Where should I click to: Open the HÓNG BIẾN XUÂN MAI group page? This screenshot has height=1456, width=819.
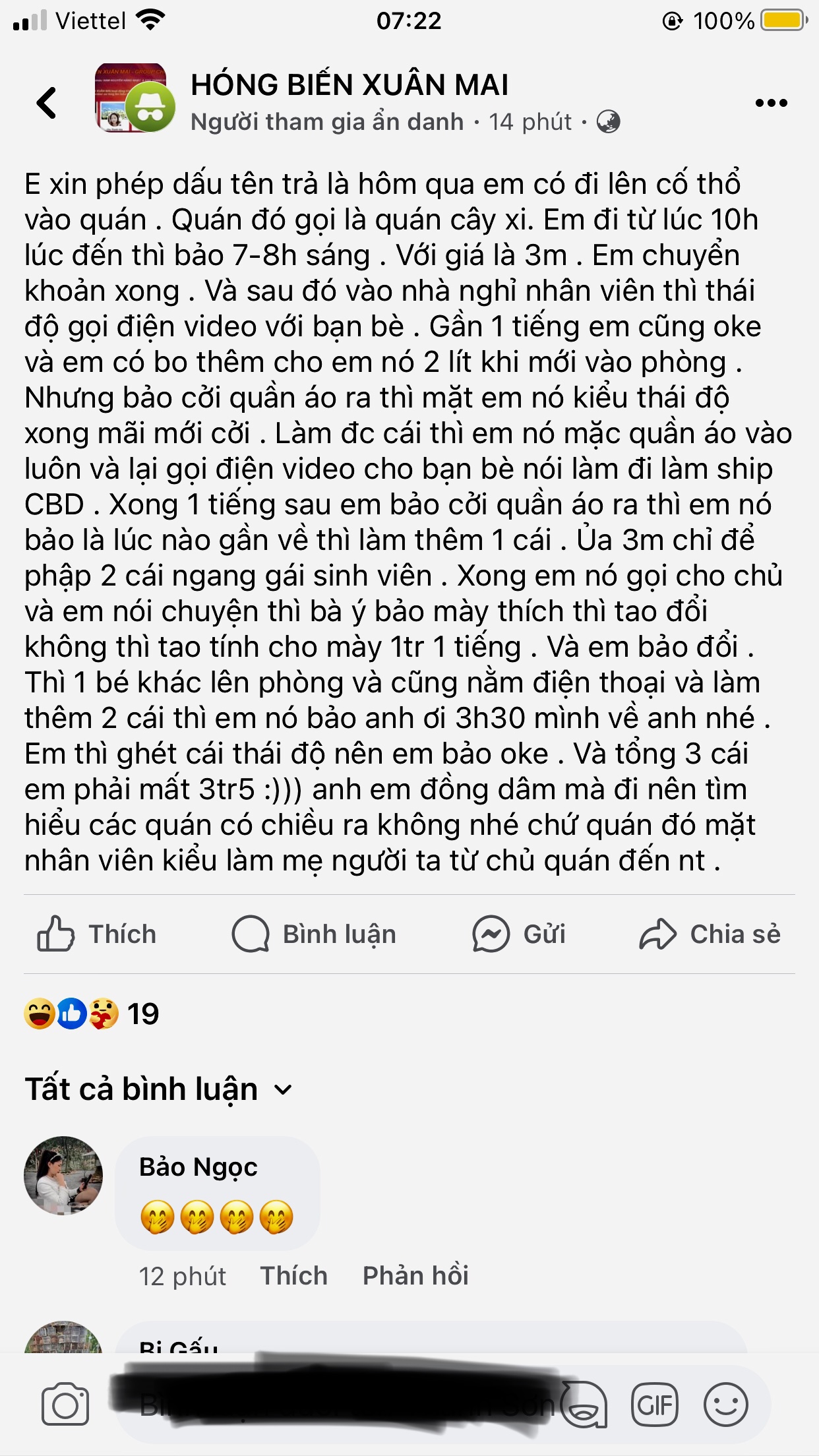click(349, 85)
